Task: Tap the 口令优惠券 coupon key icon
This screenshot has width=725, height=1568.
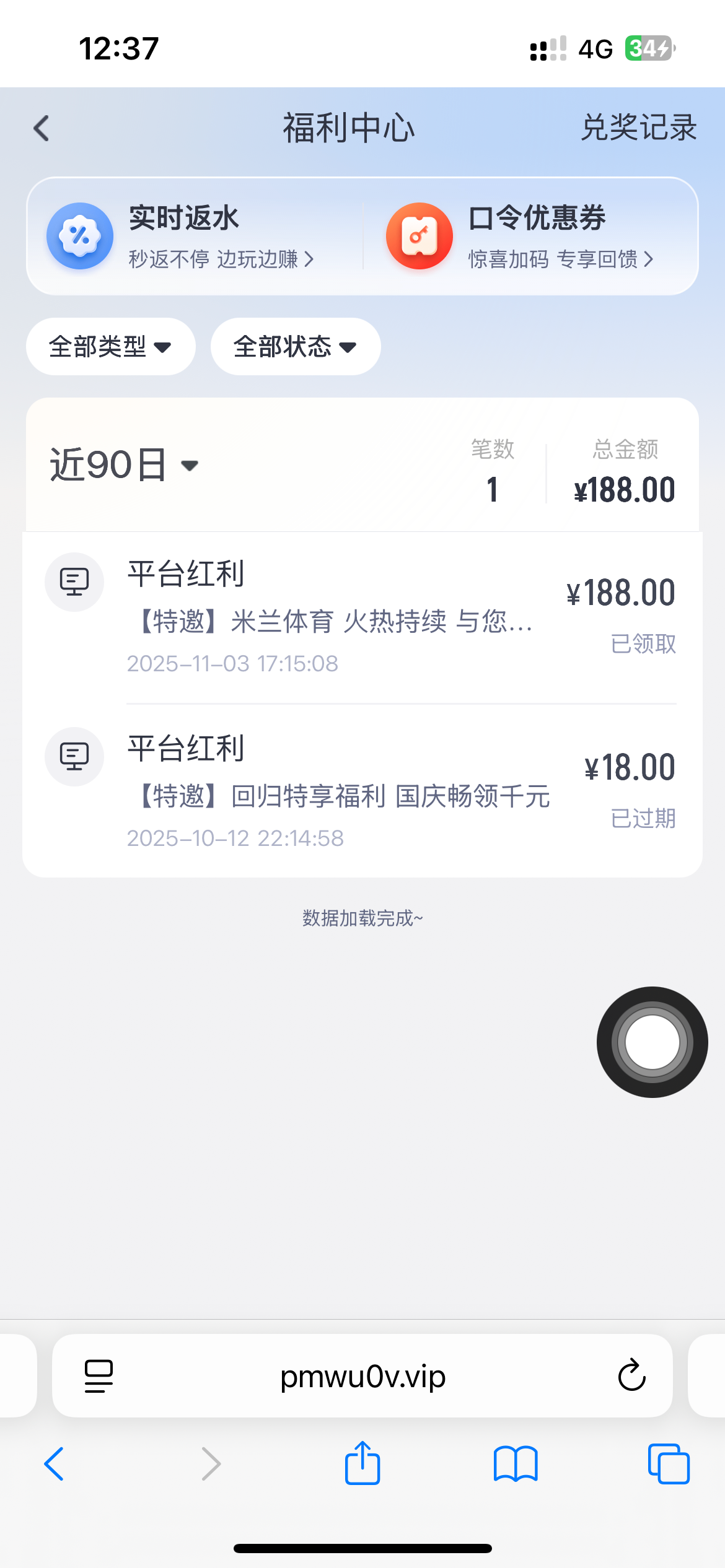Action: (x=419, y=235)
